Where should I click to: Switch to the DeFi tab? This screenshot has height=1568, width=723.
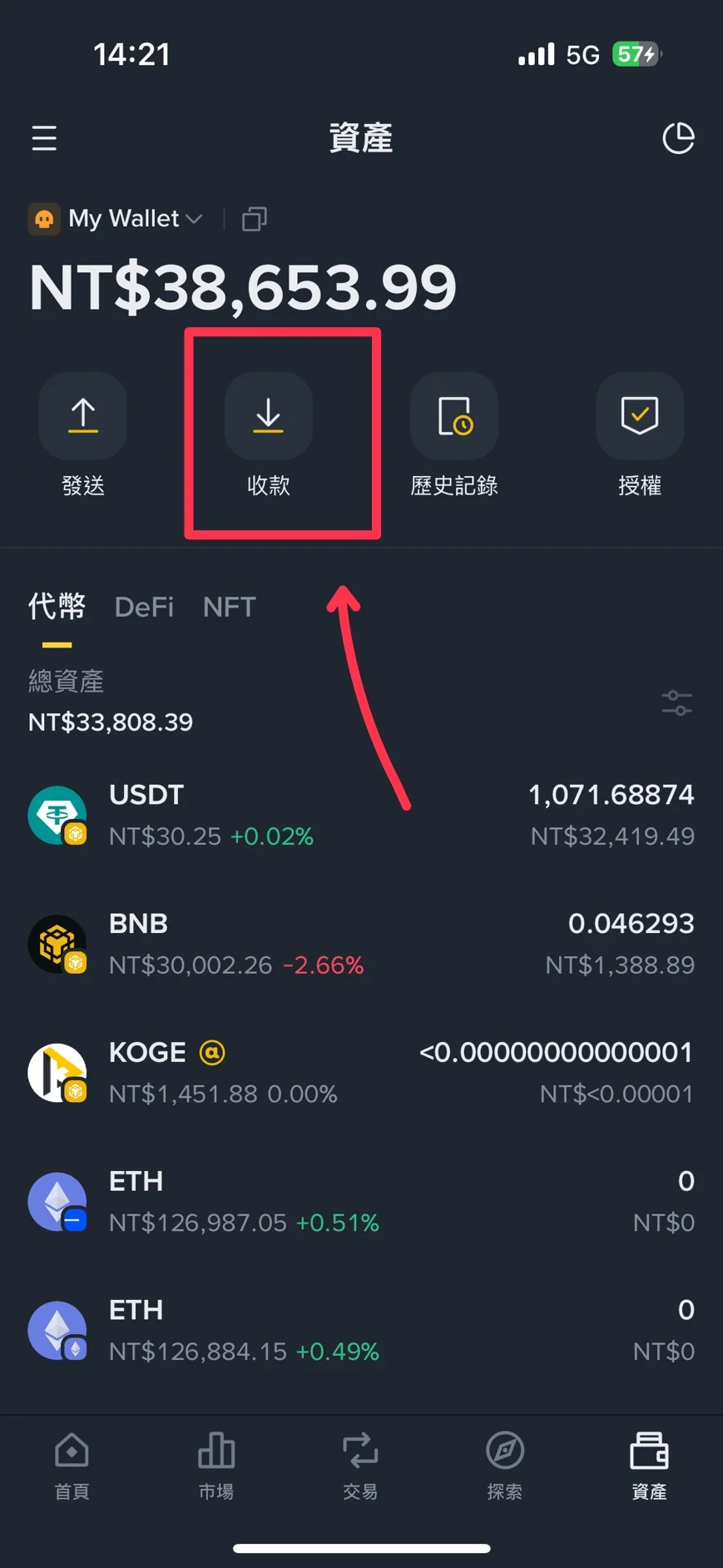coord(143,607)
